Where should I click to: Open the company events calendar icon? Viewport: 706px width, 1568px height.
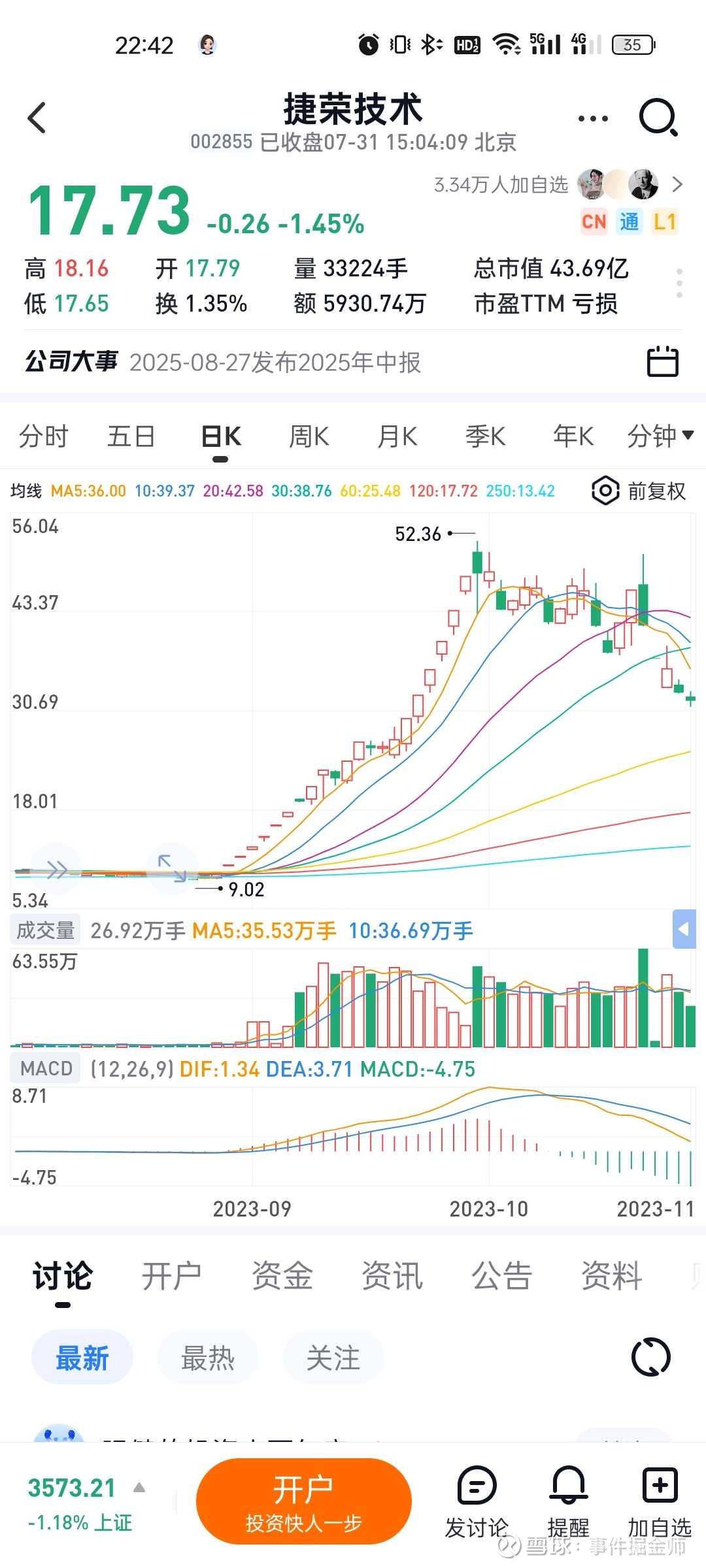662,361
